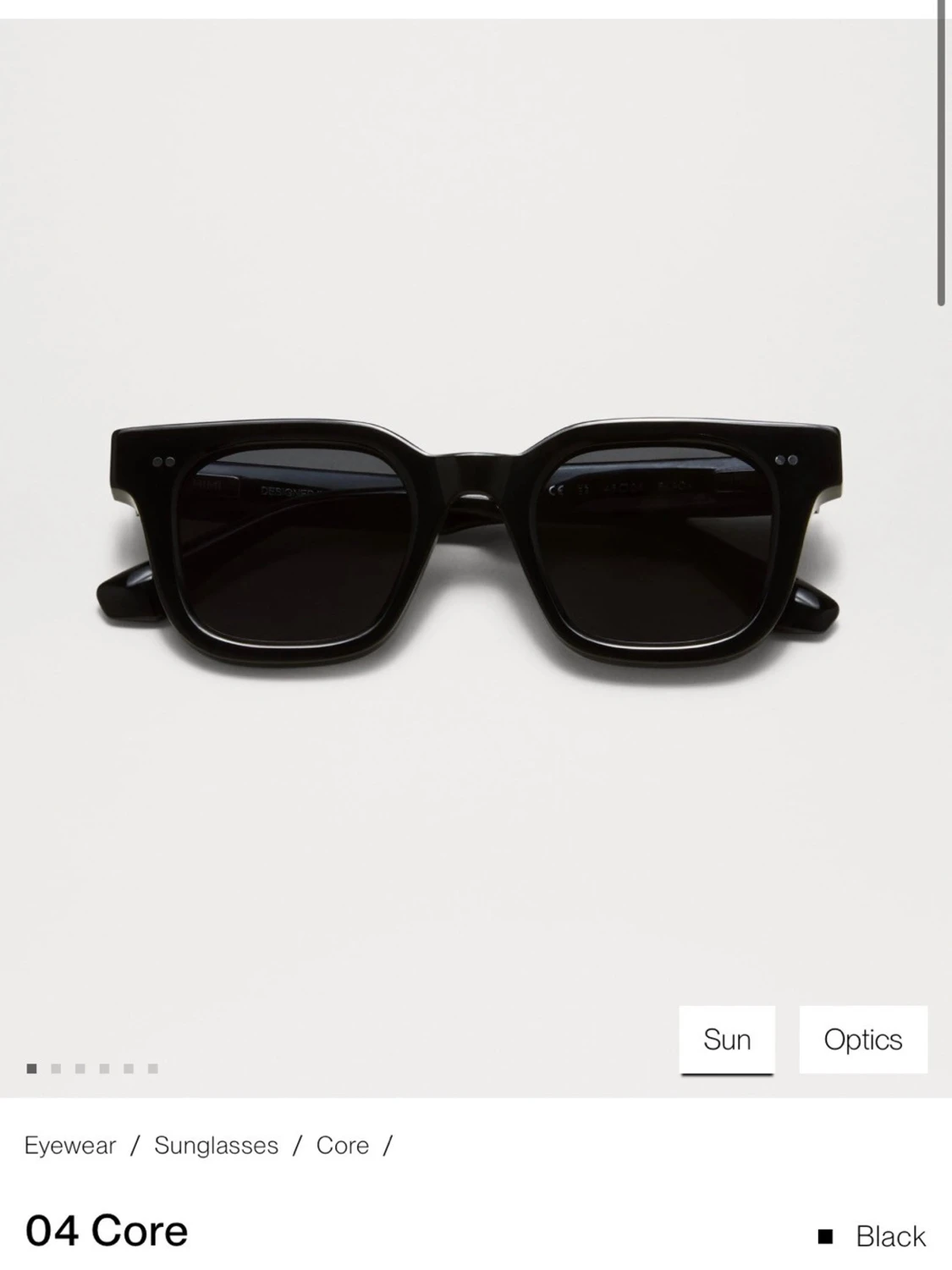Tap the 04 Core sunglasses product image

click(467, 543)
